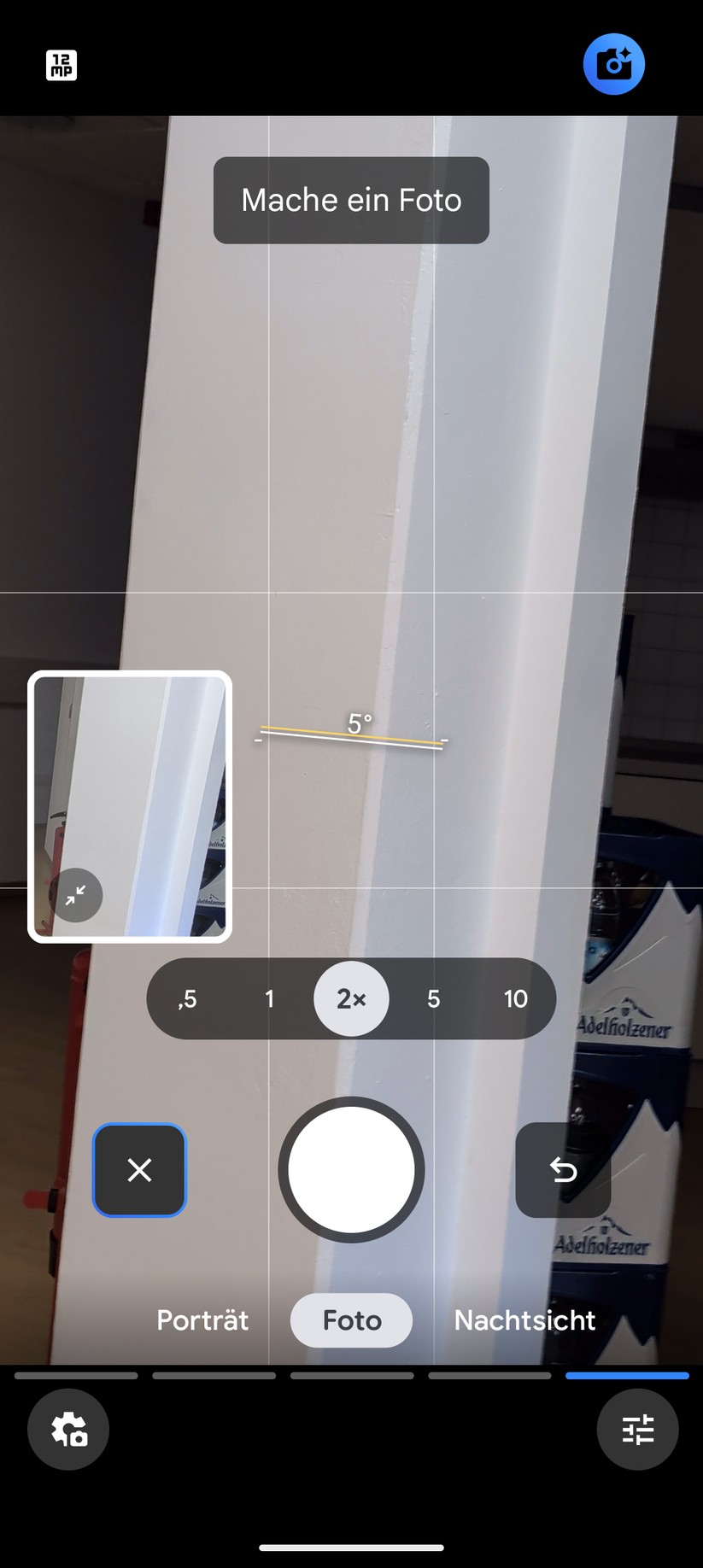Collapse the preview thumbnail
The height and width of the screenshot is (1568, 703).
(76, 895)
